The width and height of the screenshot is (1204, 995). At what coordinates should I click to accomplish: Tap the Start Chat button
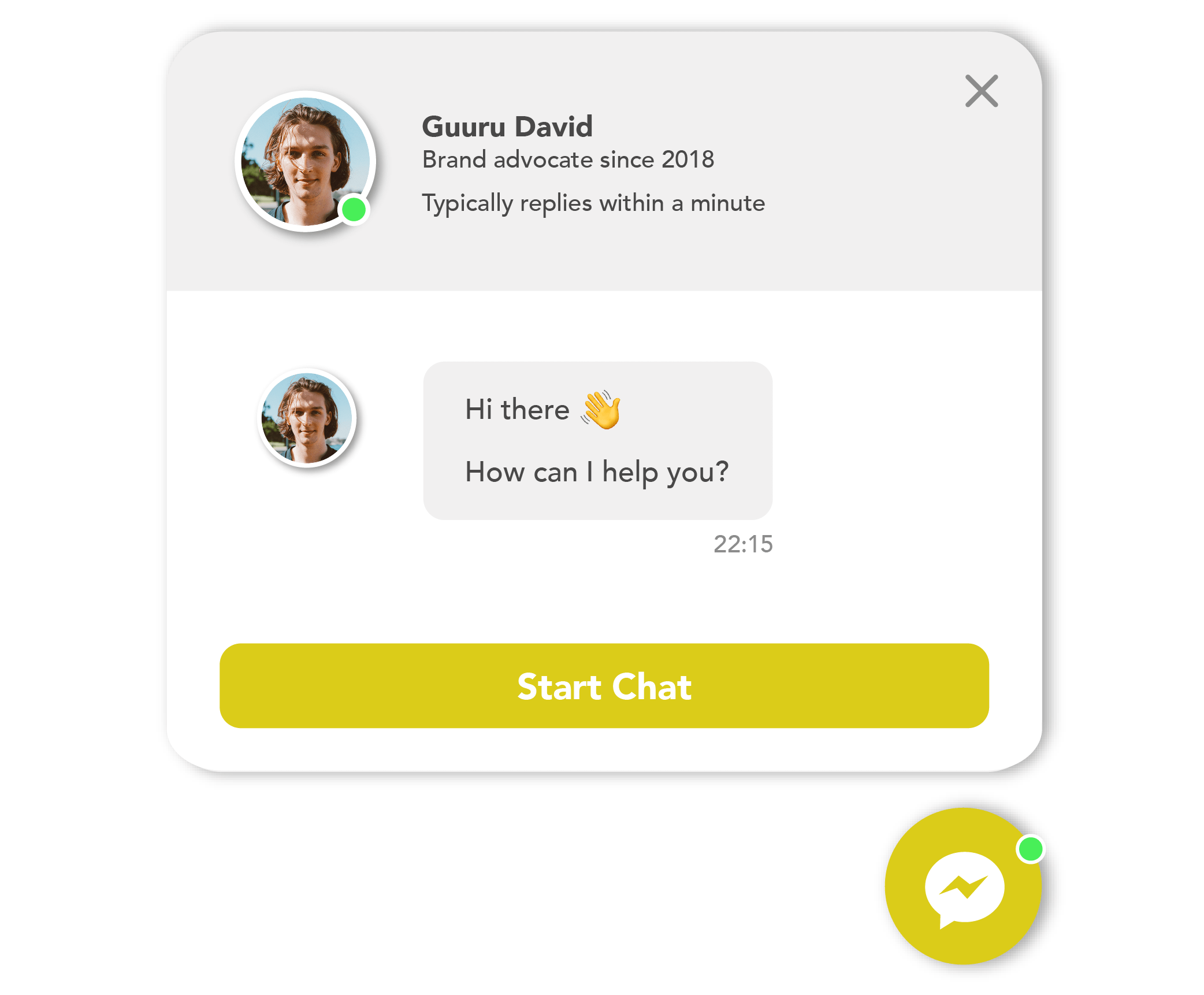tap(604, 686)
